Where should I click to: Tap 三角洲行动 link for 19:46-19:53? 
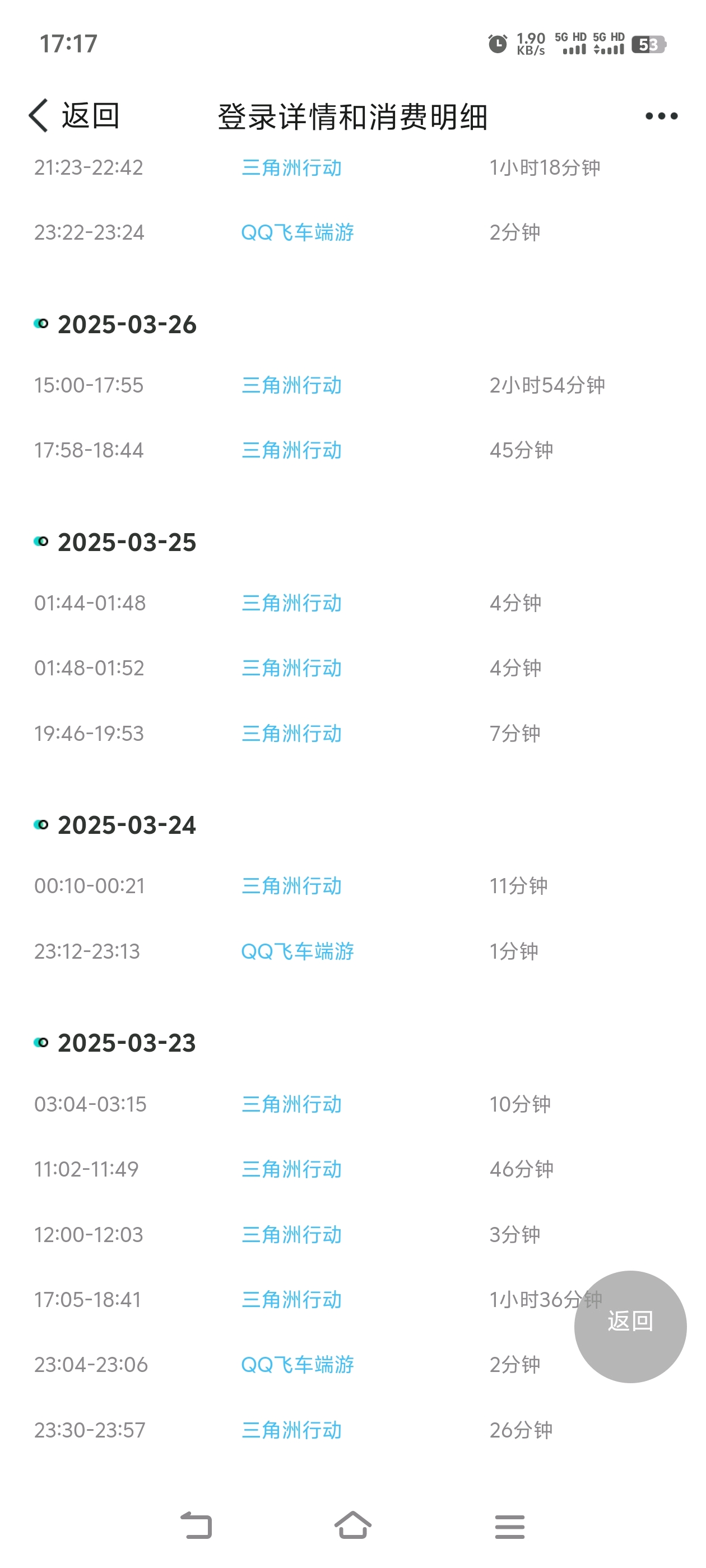coord(291,734)
